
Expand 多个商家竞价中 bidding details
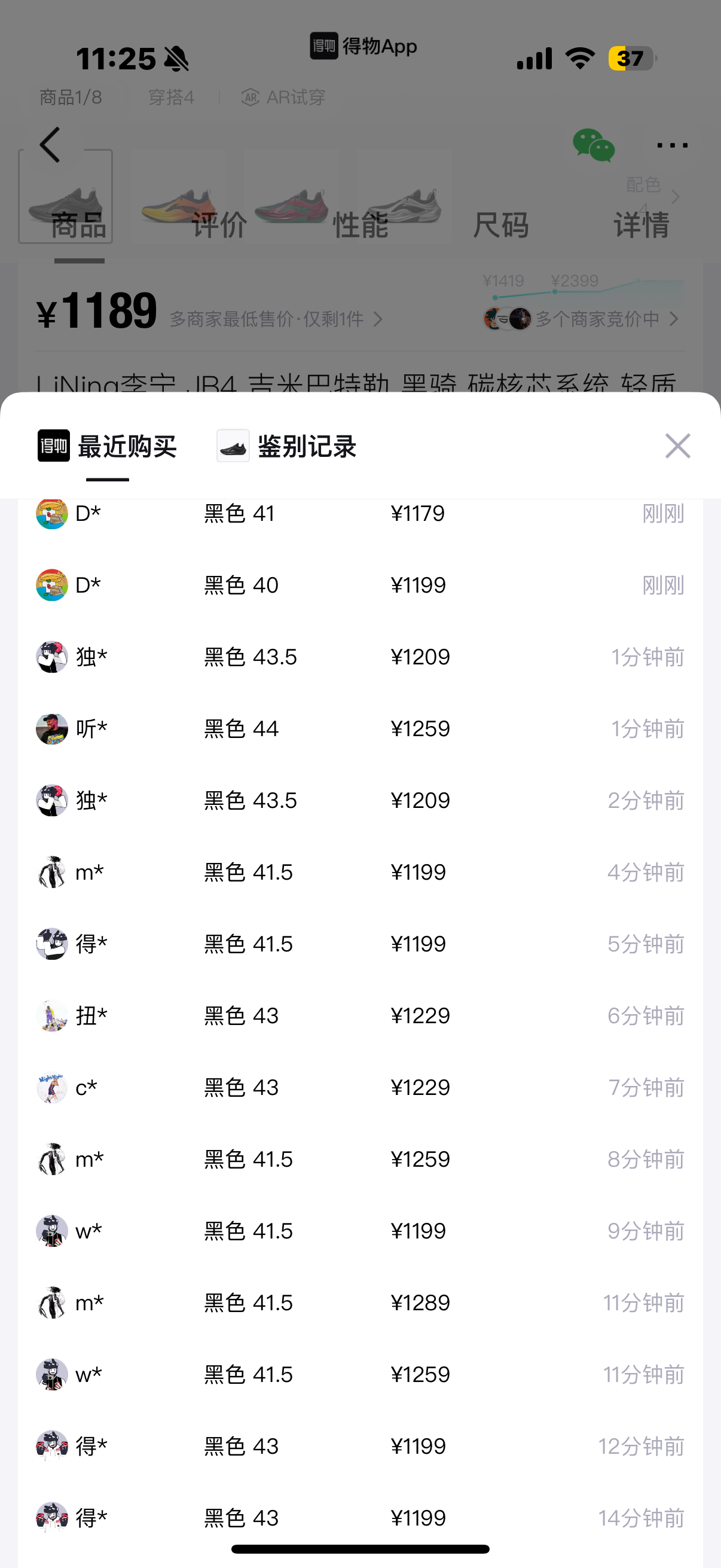click(674, 319)
